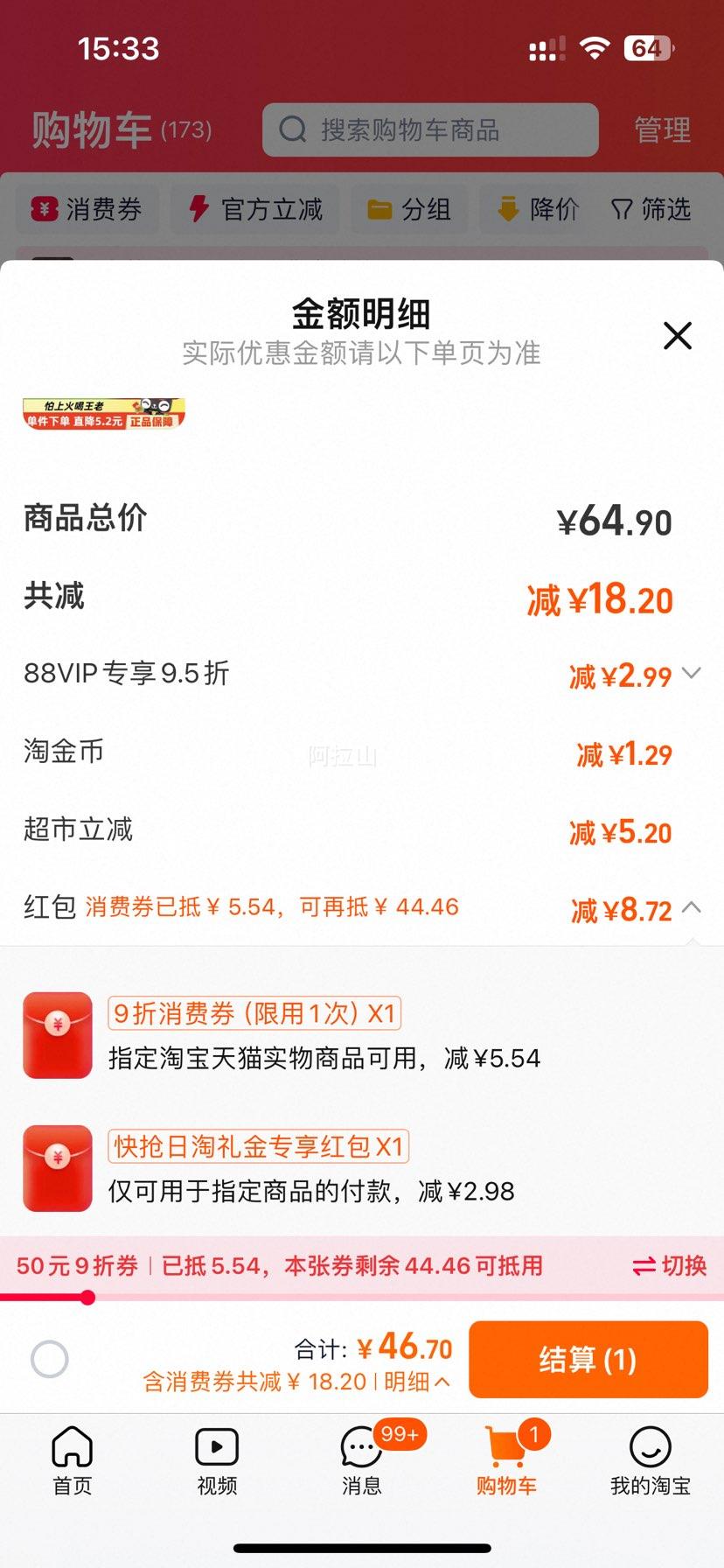Select the 消费券 filter chip

click(87, 209)
